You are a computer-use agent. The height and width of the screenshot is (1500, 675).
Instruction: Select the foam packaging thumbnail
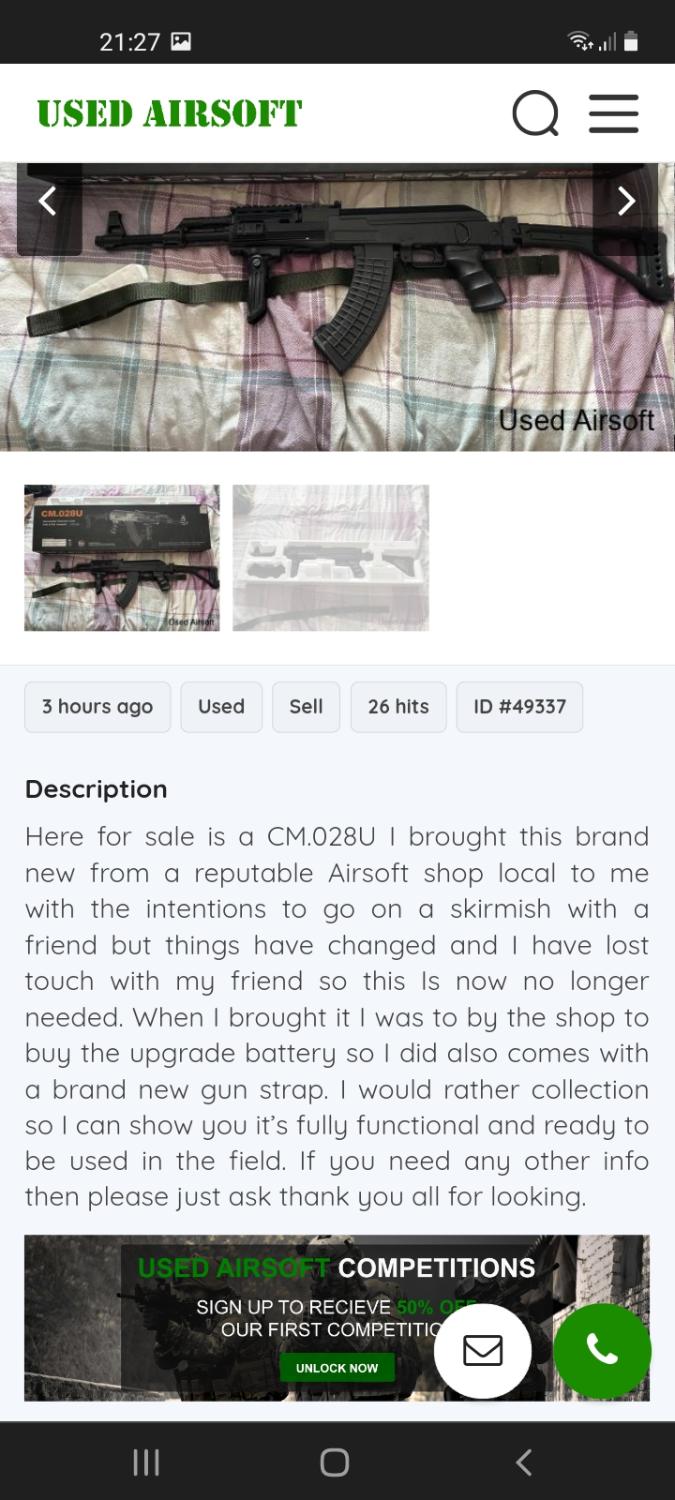(x=331, y=558)
